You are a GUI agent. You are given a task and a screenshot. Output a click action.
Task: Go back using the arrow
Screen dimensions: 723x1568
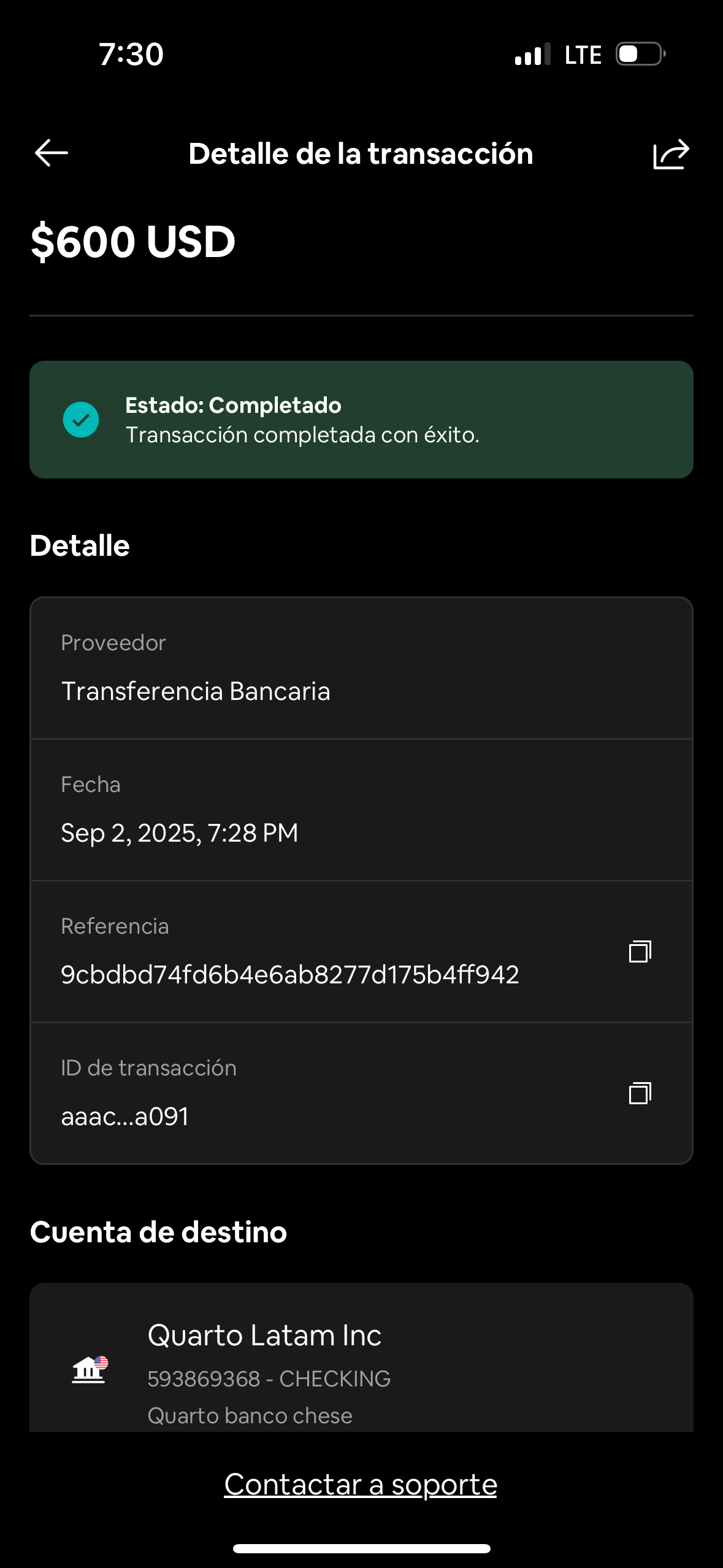tap(52, 153)
